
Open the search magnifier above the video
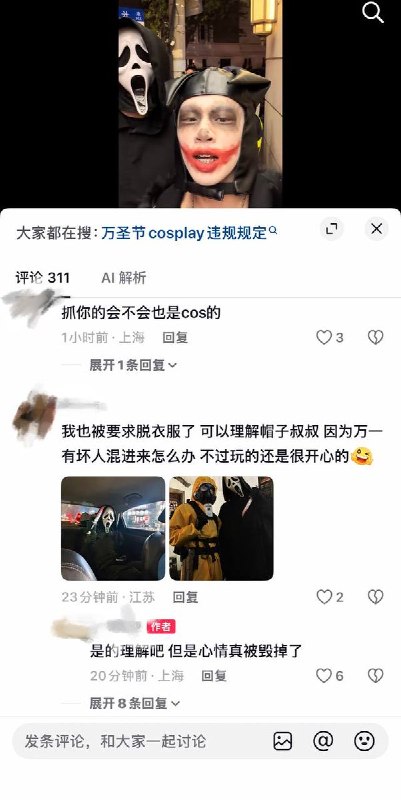[x=373, y=13]
